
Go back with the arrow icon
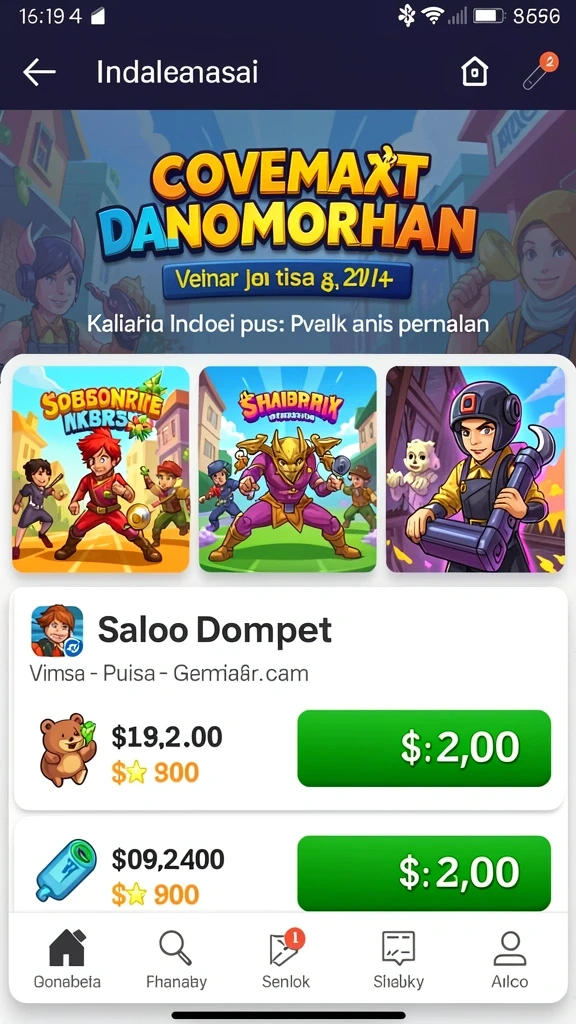pos(39,72)
